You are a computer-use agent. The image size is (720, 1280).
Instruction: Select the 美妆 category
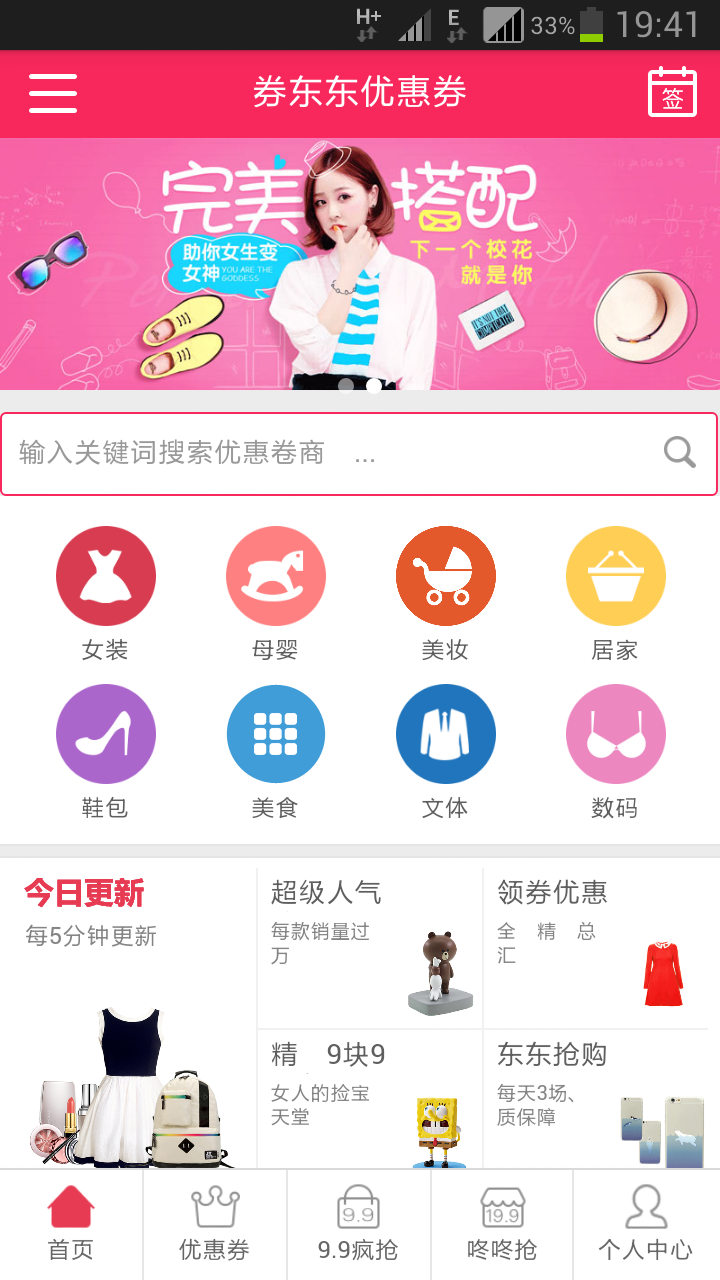pyautogui.click(x=445, y=594)
